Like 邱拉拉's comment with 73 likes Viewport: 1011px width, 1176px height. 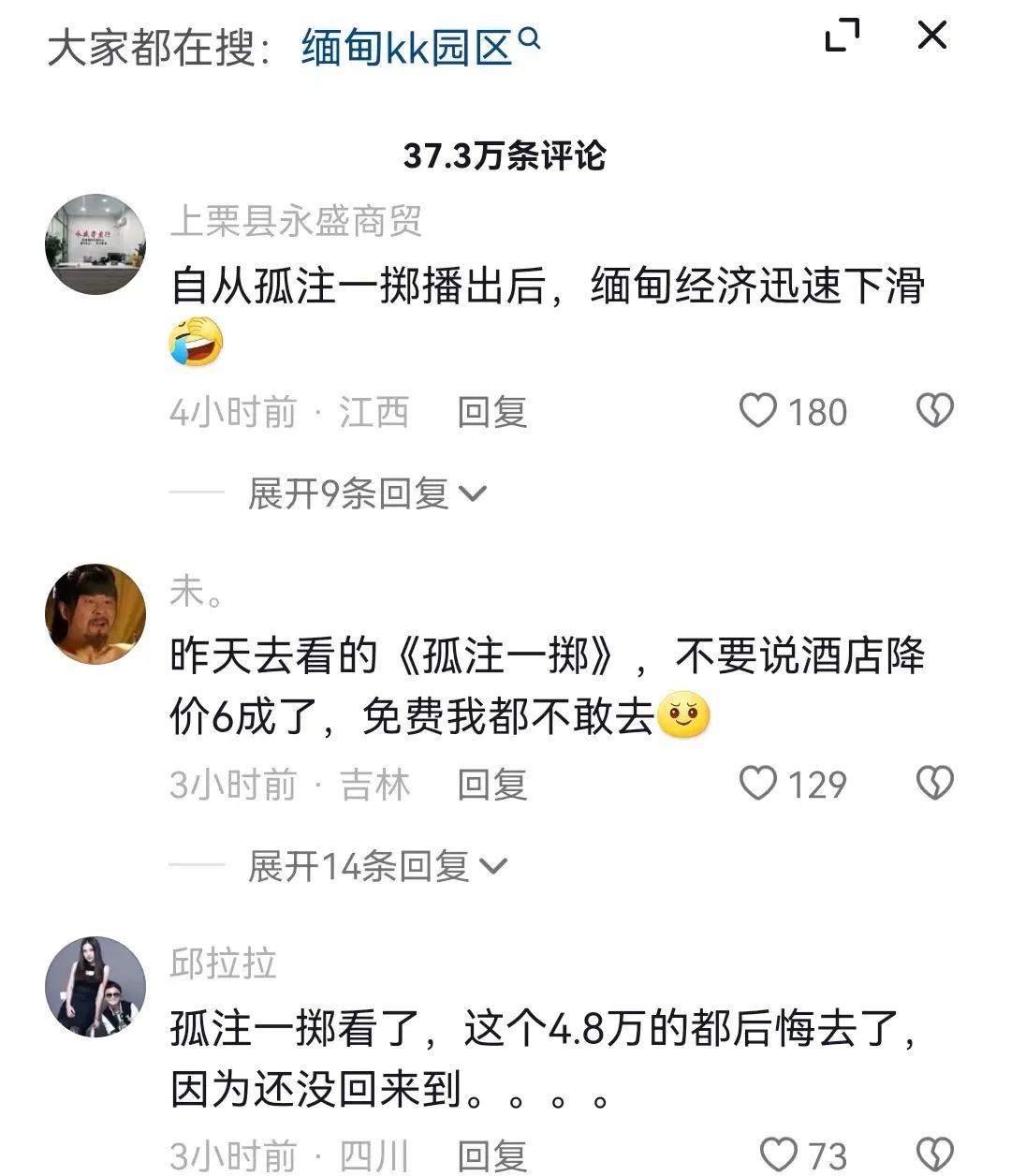tap(776, 1155)
